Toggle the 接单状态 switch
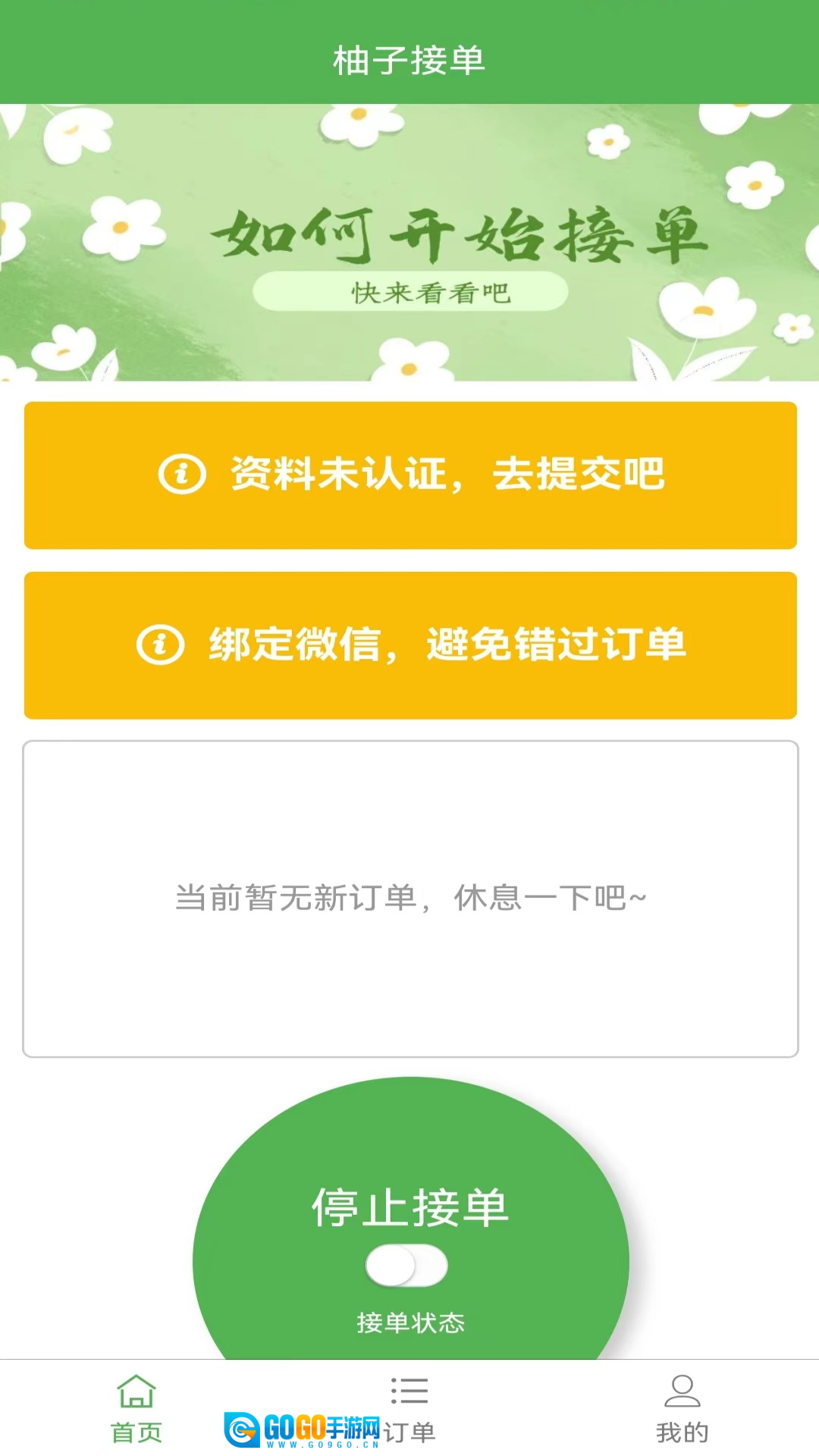Image resolution: width=819 pixels, height=1456 pixels. coord(407,1266)
